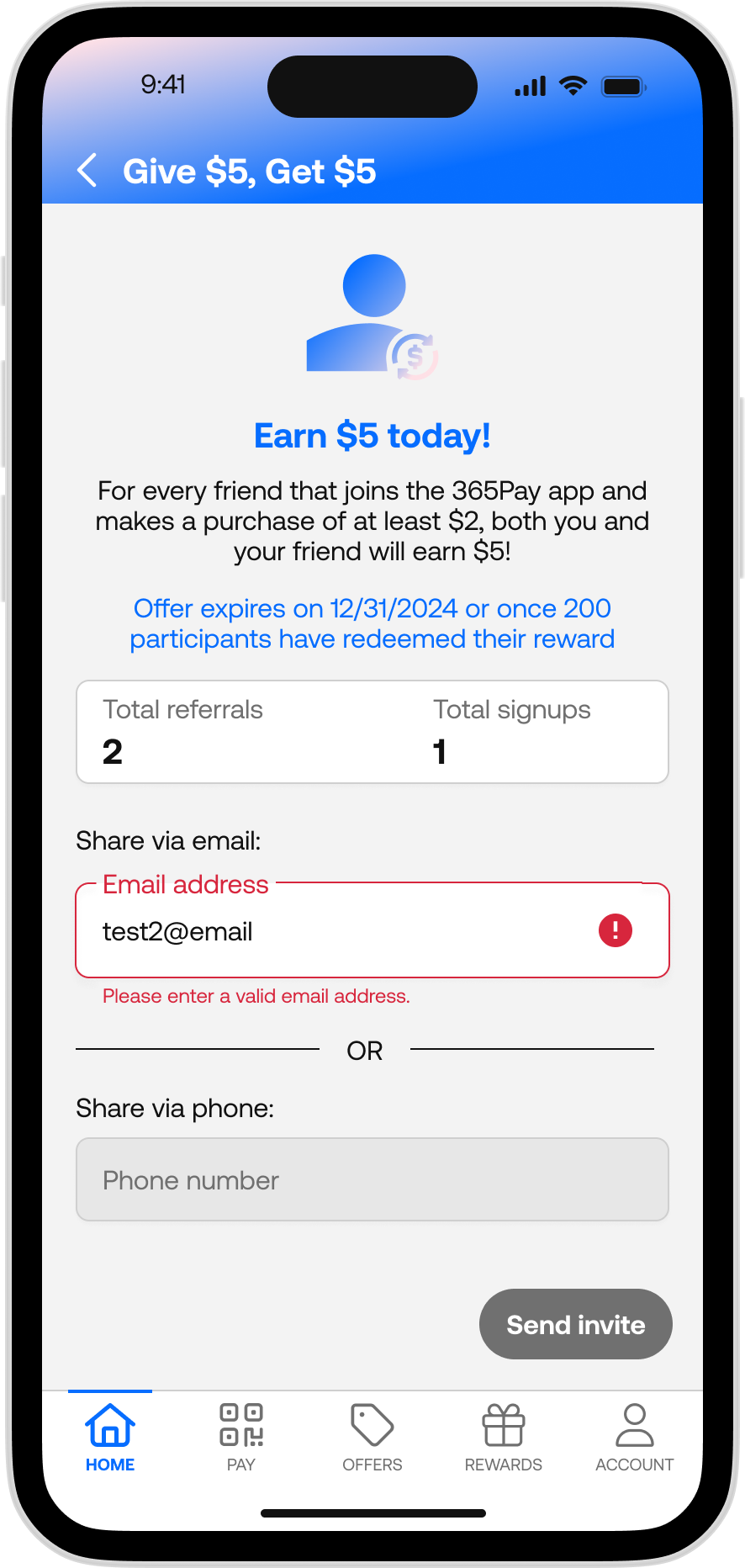
Task: Switch to the Offers tab
Action: click(372, 1436)
